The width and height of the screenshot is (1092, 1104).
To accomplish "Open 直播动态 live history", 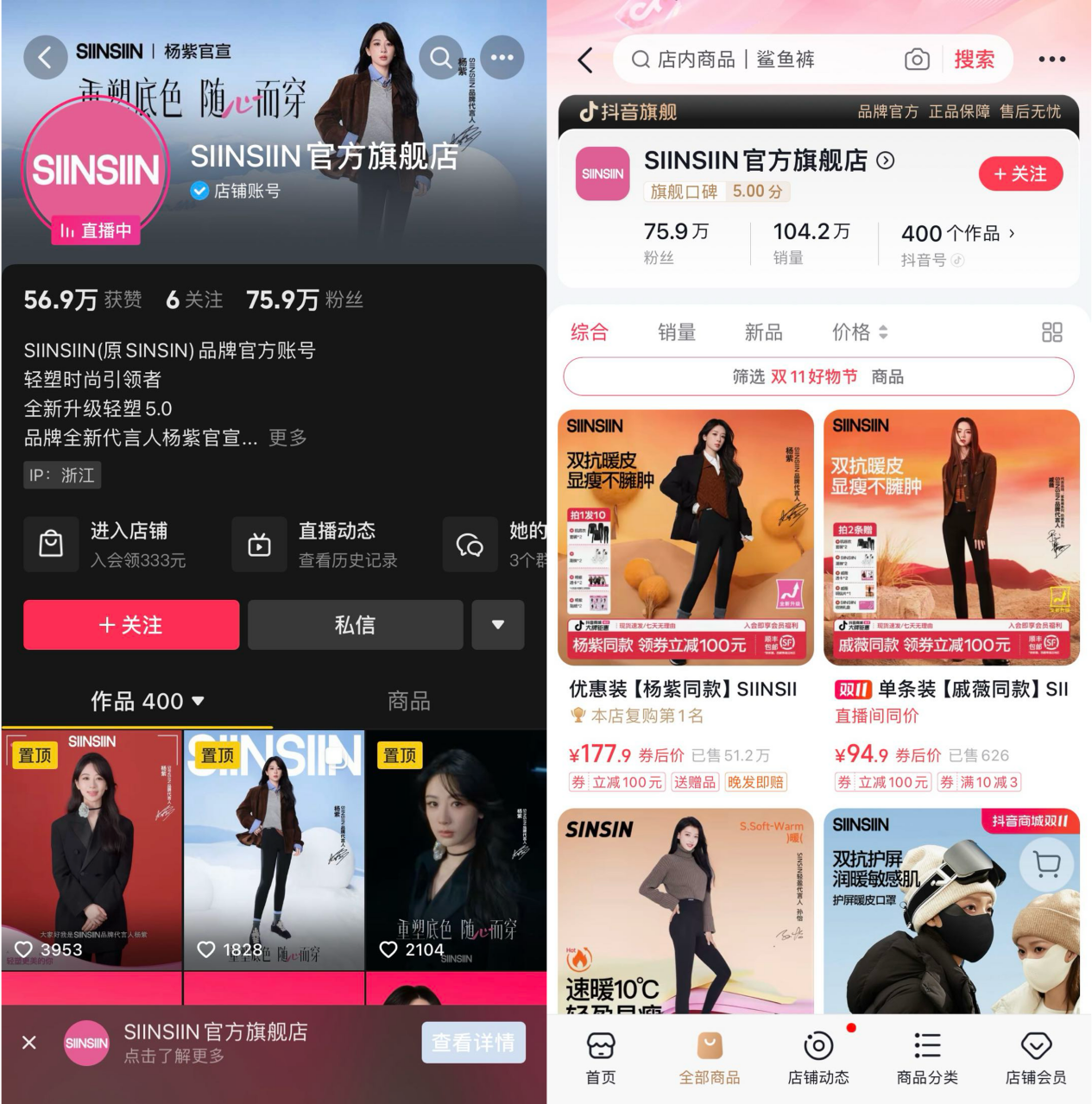I will 318,545.
